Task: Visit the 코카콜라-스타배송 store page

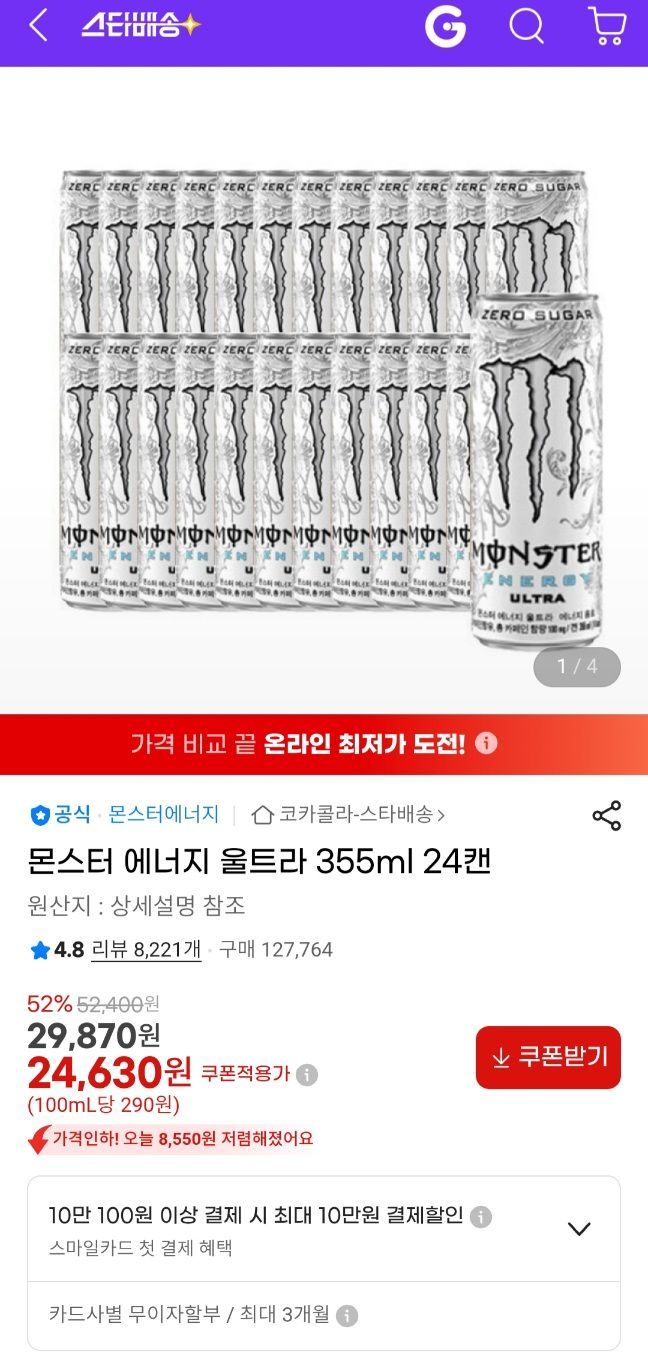Action: point(348,814)
